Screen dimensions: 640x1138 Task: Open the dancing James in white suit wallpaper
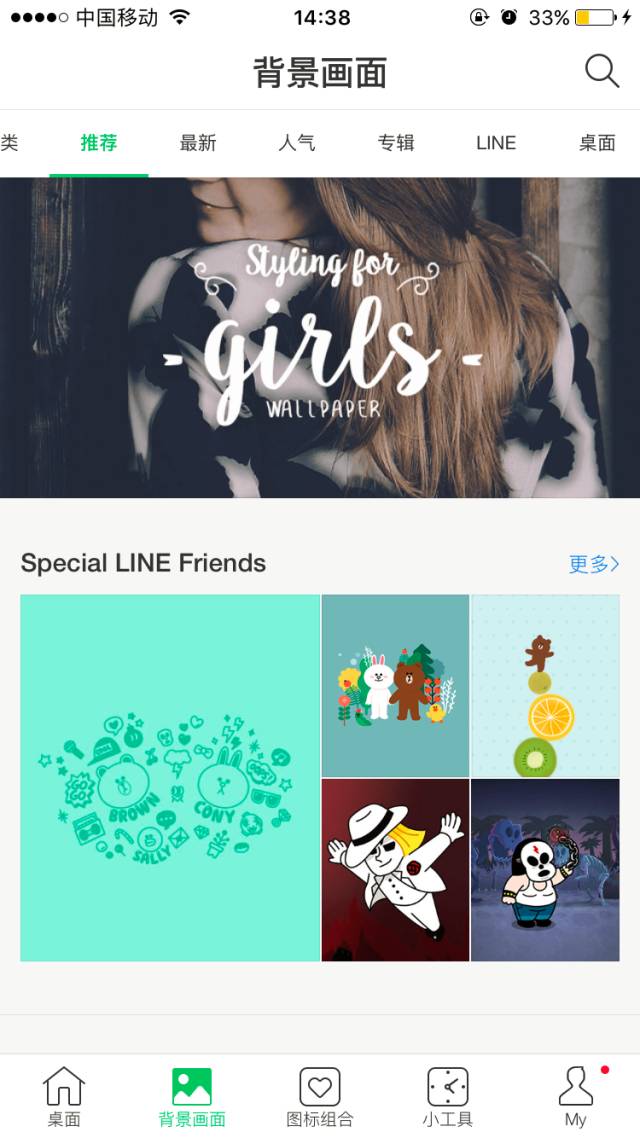click(395, 870)
